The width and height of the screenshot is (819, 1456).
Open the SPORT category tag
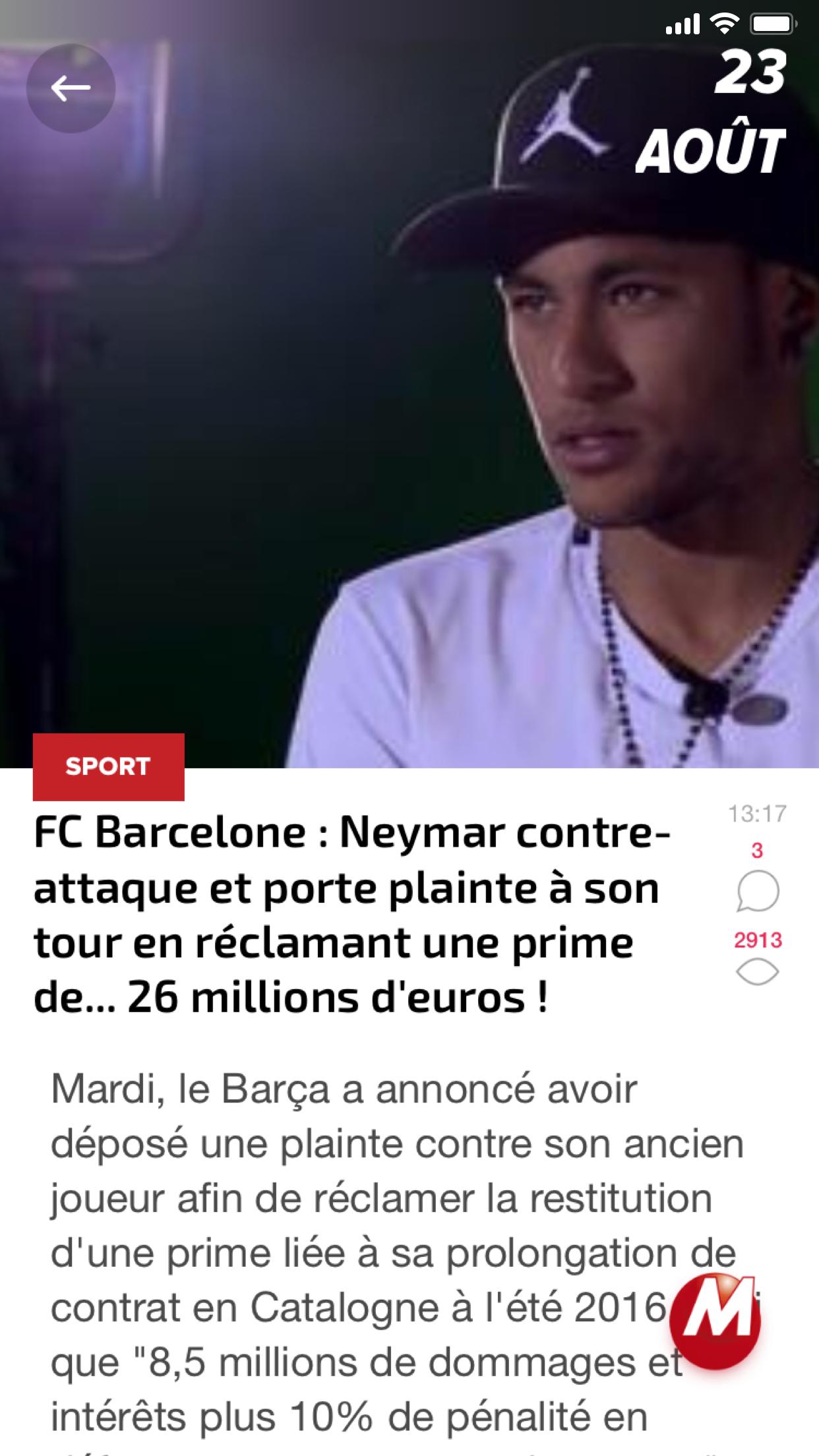(108, 767)
